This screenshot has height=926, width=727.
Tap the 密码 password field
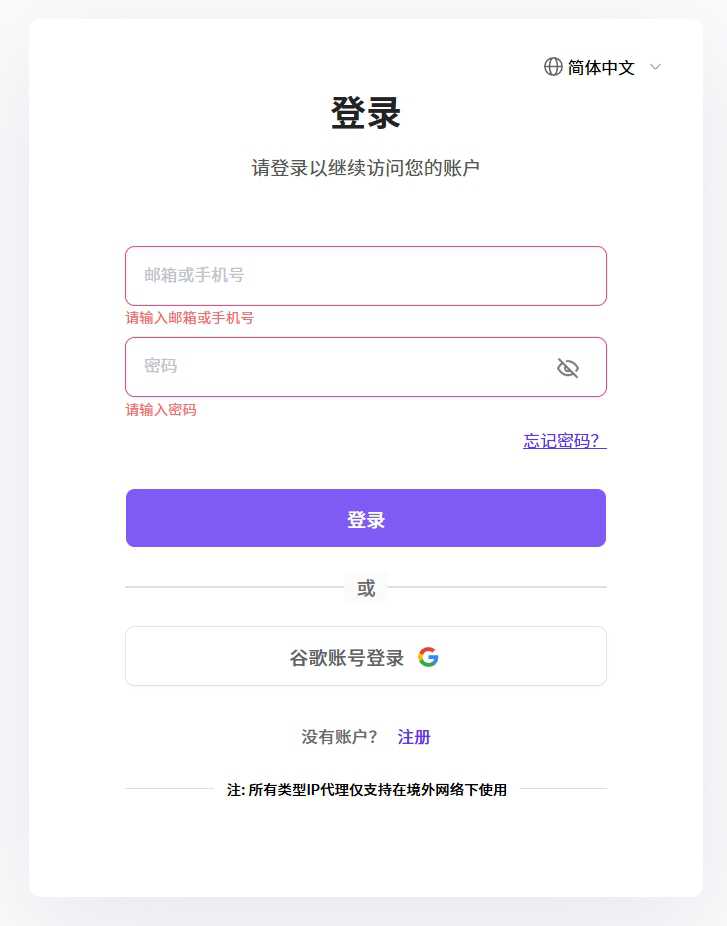click(x=340, y=367)
